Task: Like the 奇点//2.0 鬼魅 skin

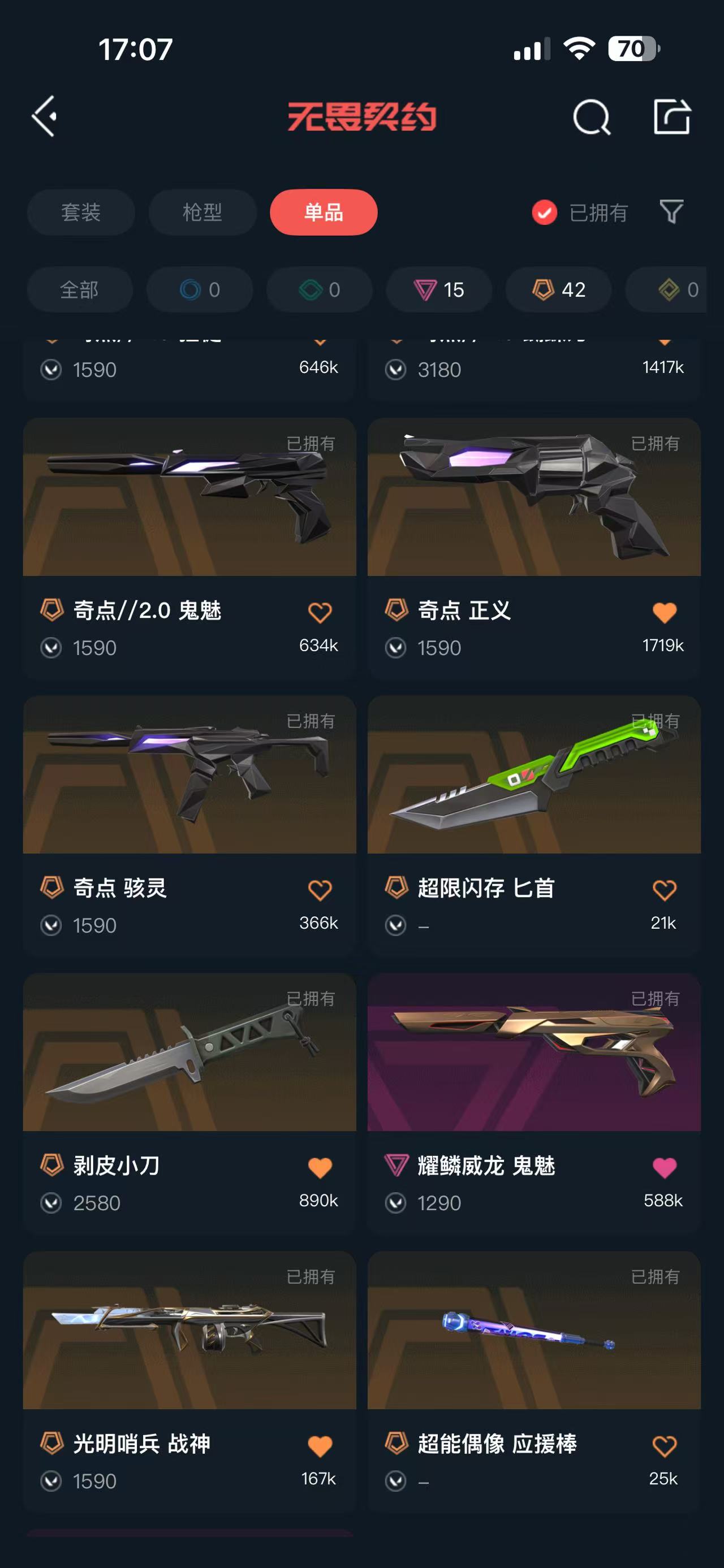Action: point(320,612)
